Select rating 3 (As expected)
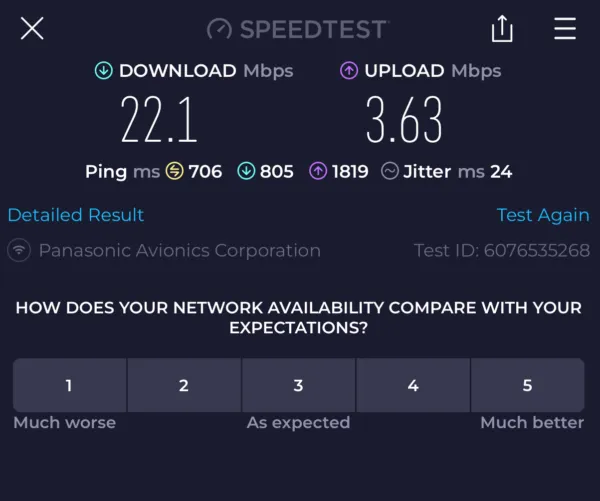 tap(298, 385)
